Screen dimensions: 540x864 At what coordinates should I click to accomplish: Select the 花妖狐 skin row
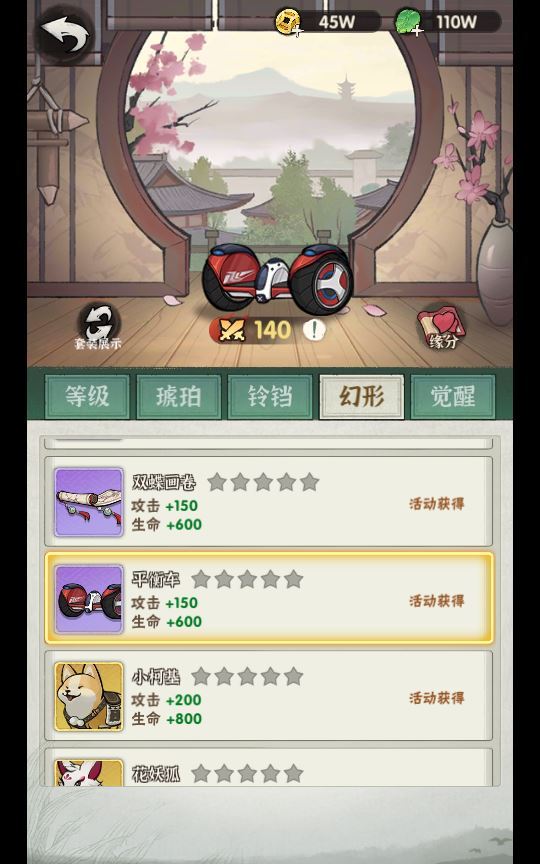point(268,767)
